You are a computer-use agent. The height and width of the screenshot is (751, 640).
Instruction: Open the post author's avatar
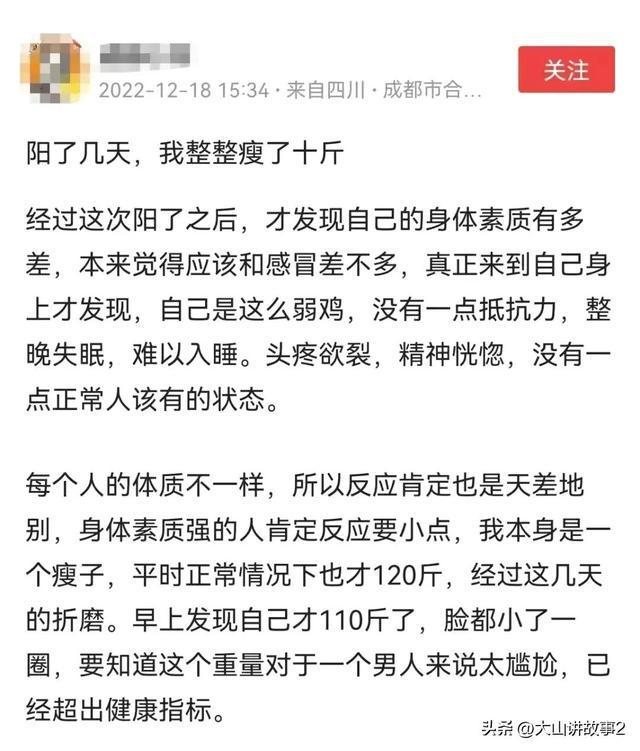tap(56, 69)
